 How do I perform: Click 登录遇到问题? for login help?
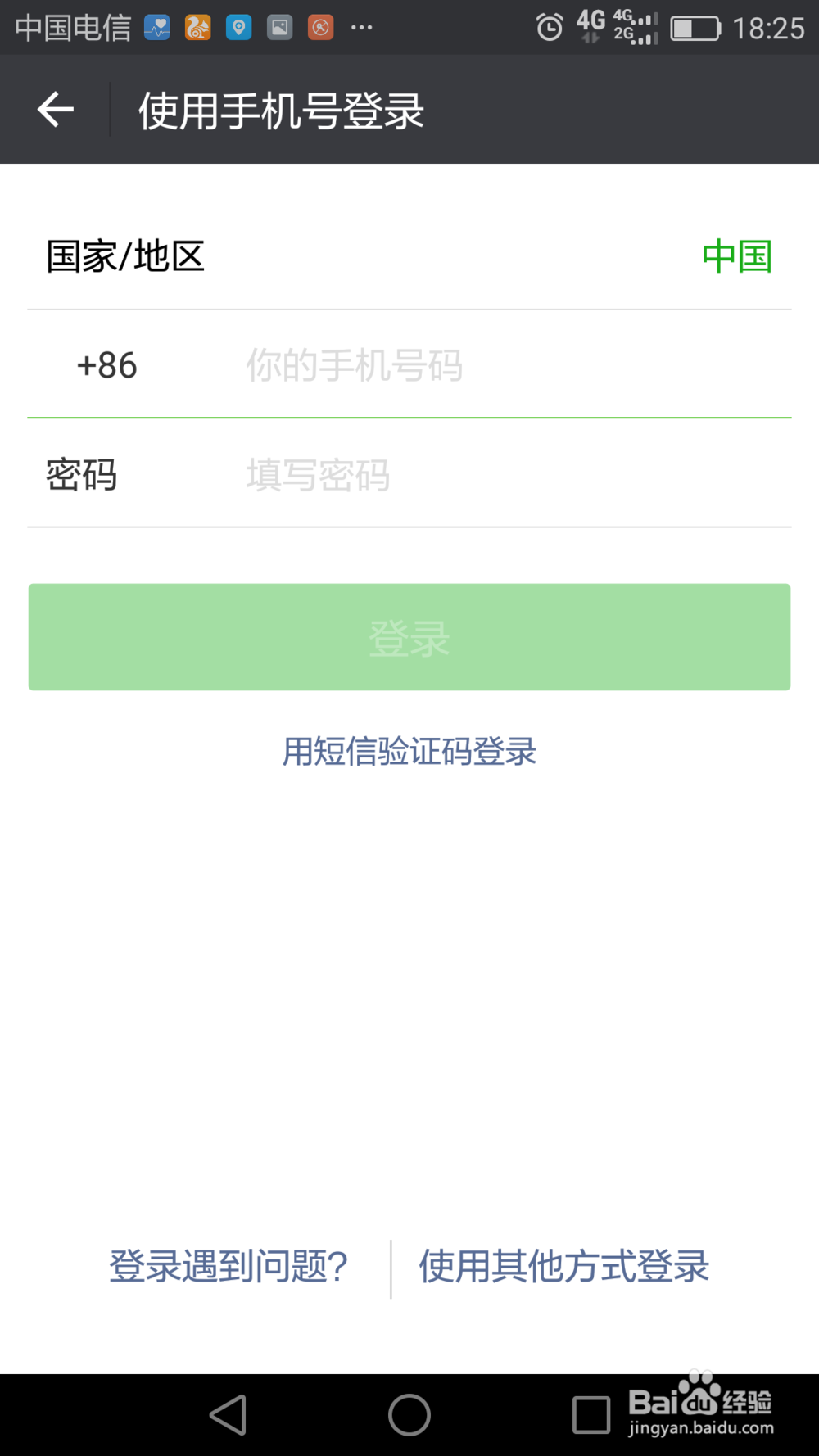tap(229, 1267)
